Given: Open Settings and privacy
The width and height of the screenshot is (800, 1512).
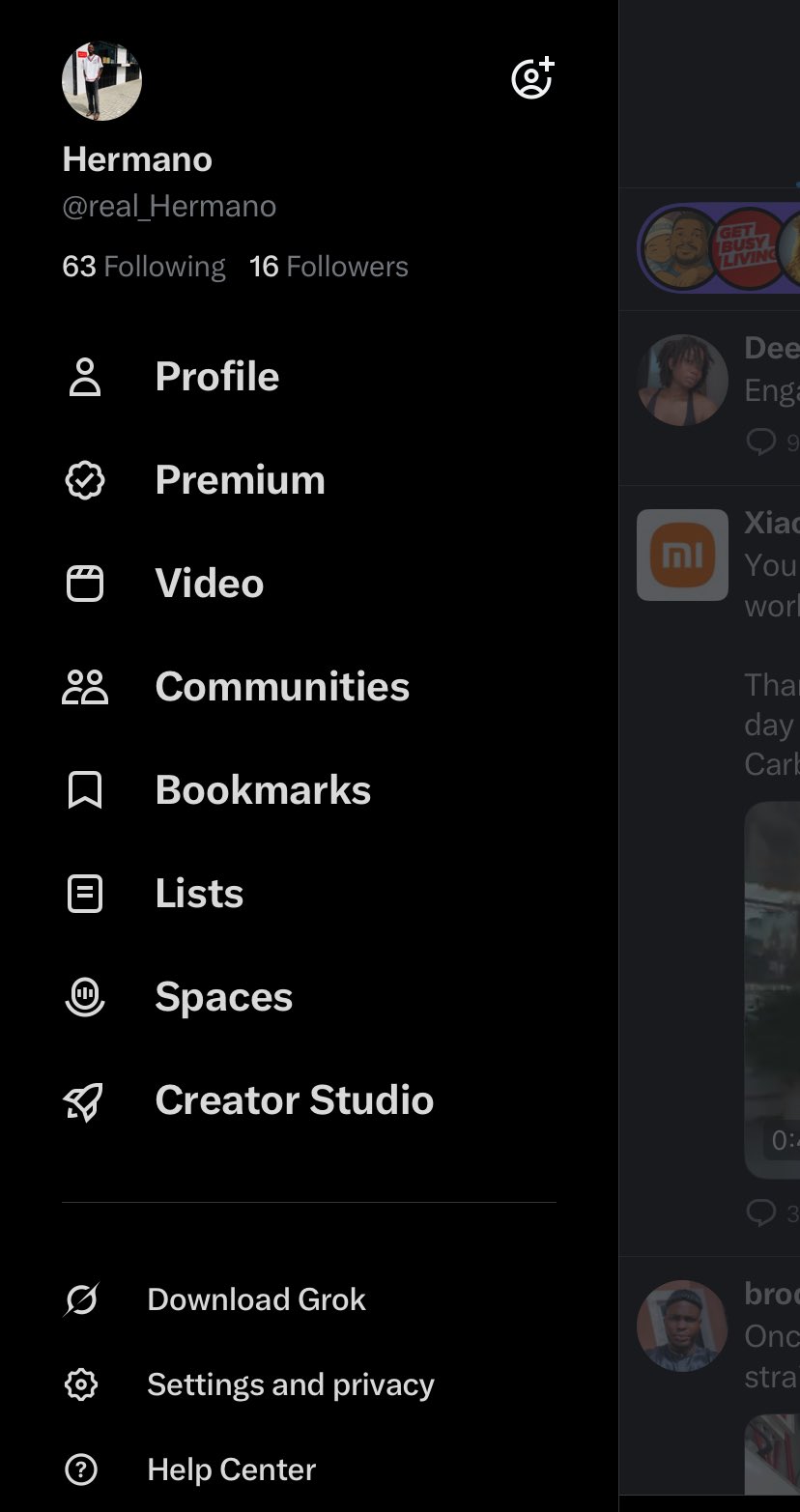Looking at the screenshot, I should pos(290,1384).
